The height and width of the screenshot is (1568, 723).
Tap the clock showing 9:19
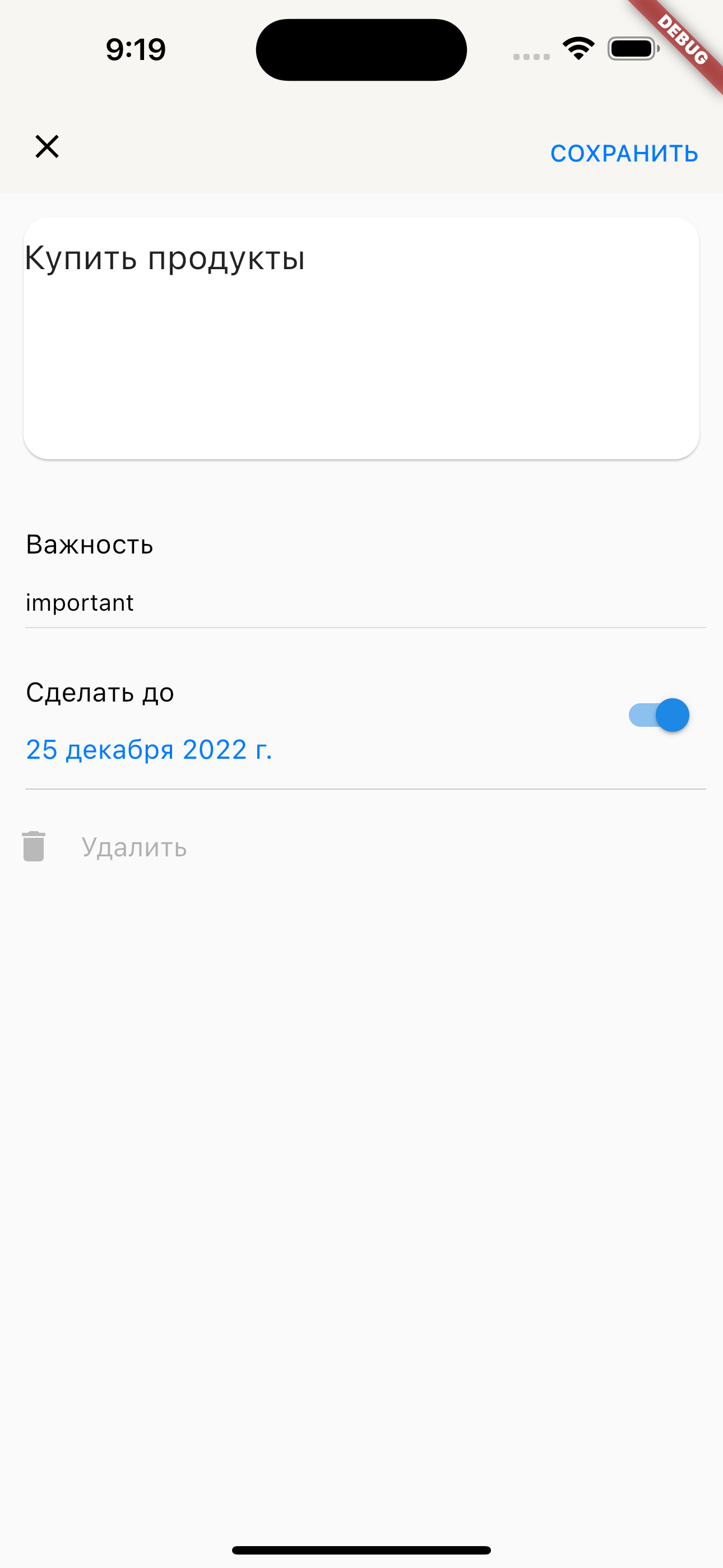click(135, 49)
